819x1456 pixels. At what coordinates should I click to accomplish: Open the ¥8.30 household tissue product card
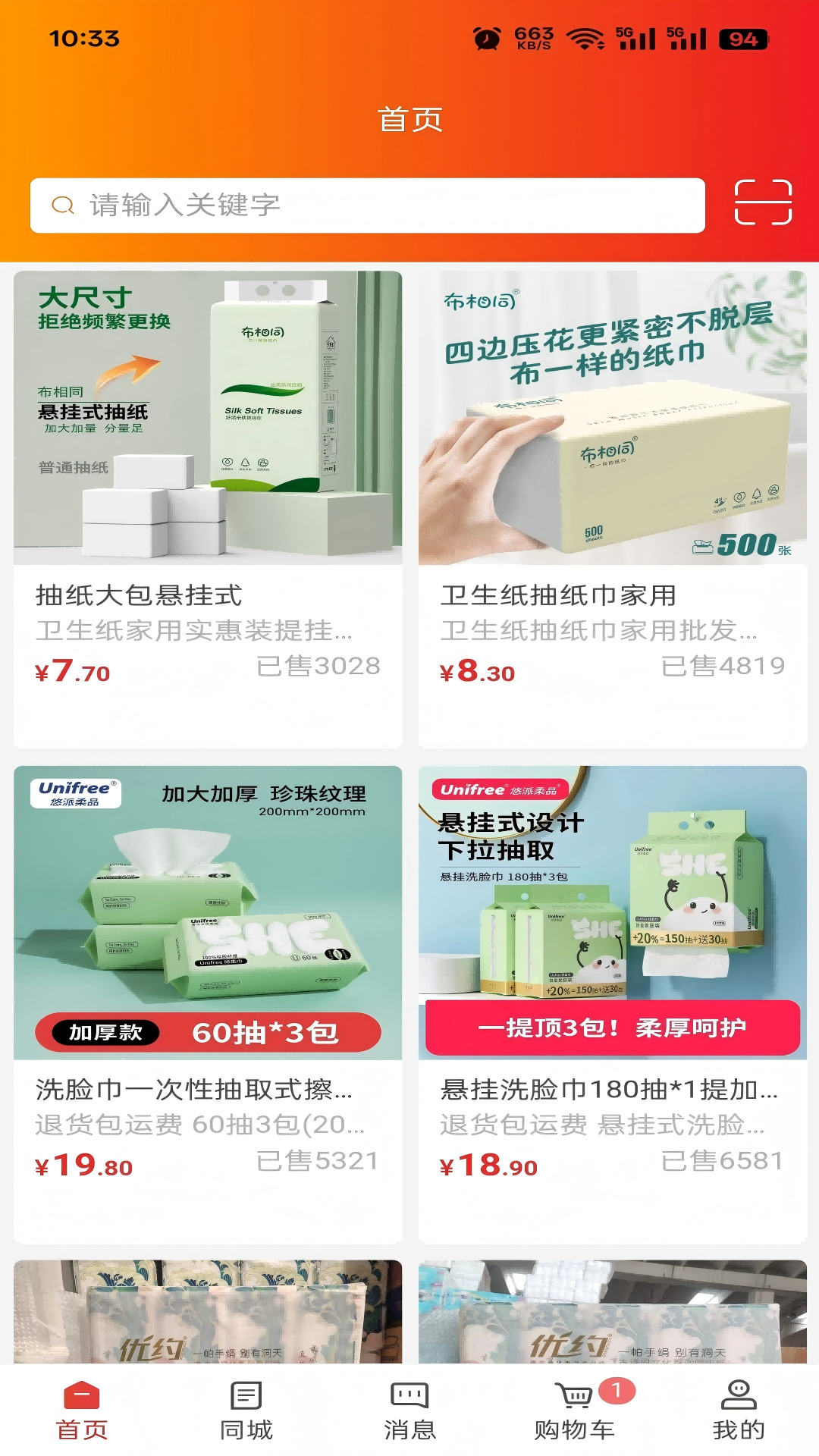point(613,509)
